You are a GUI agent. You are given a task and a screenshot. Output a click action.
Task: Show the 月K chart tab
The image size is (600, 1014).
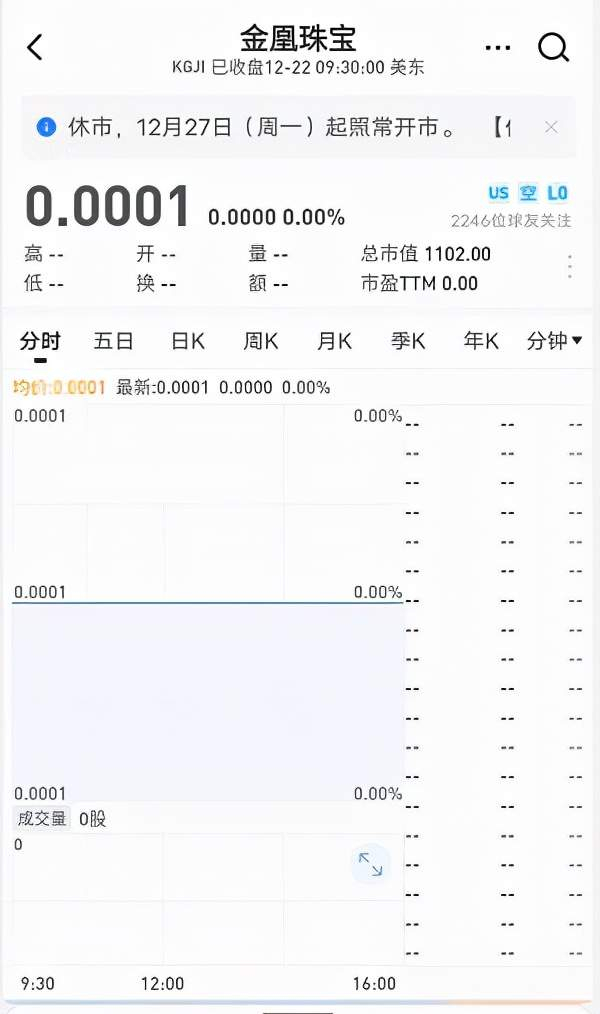[335, 341]
